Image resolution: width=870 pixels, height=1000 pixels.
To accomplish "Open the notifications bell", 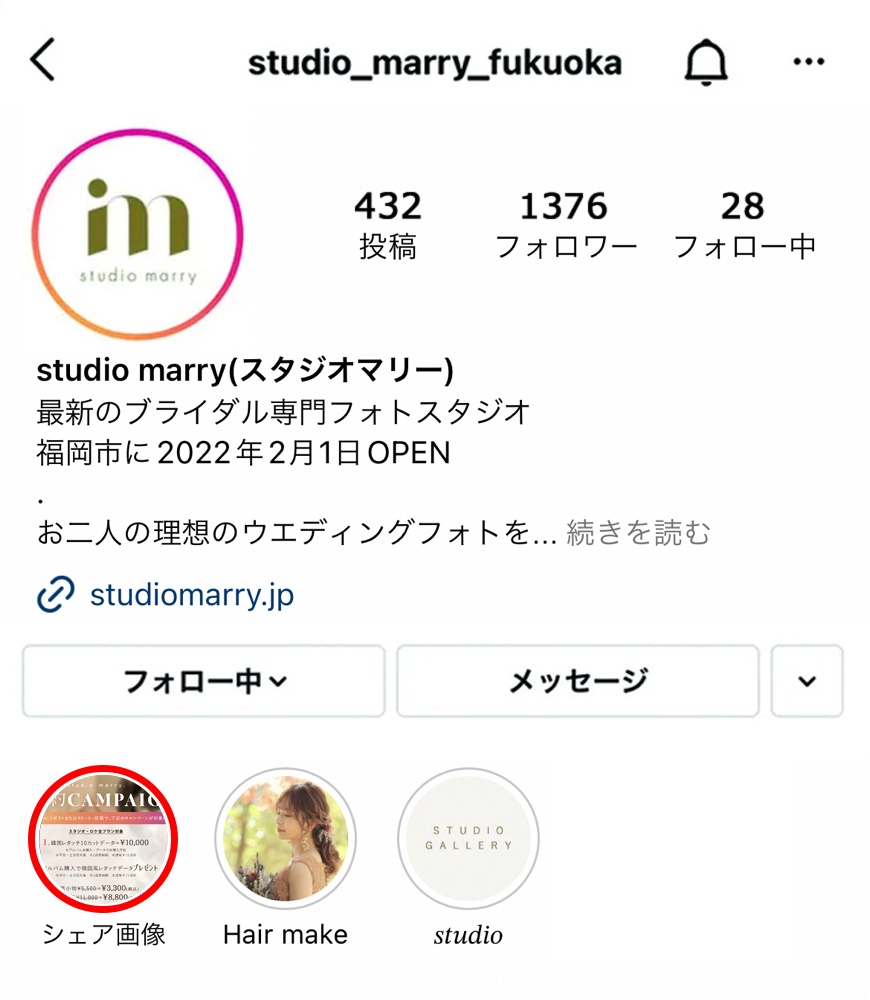I will click(705, 62).
